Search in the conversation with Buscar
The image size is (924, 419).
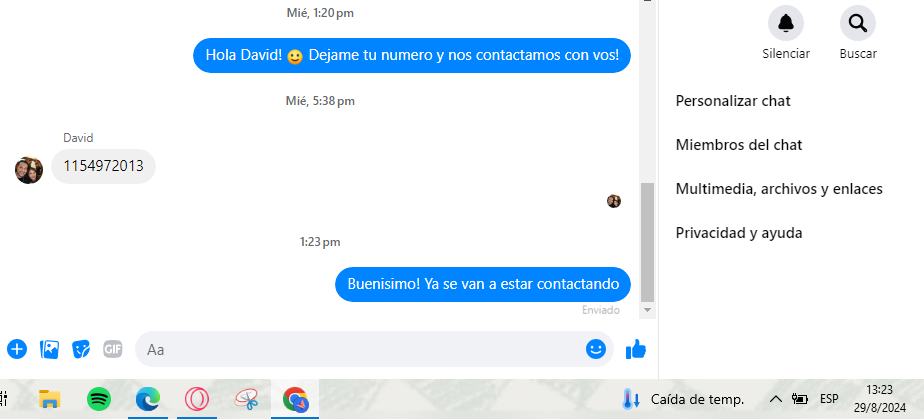pyautogui.click(x=857, y=23)
